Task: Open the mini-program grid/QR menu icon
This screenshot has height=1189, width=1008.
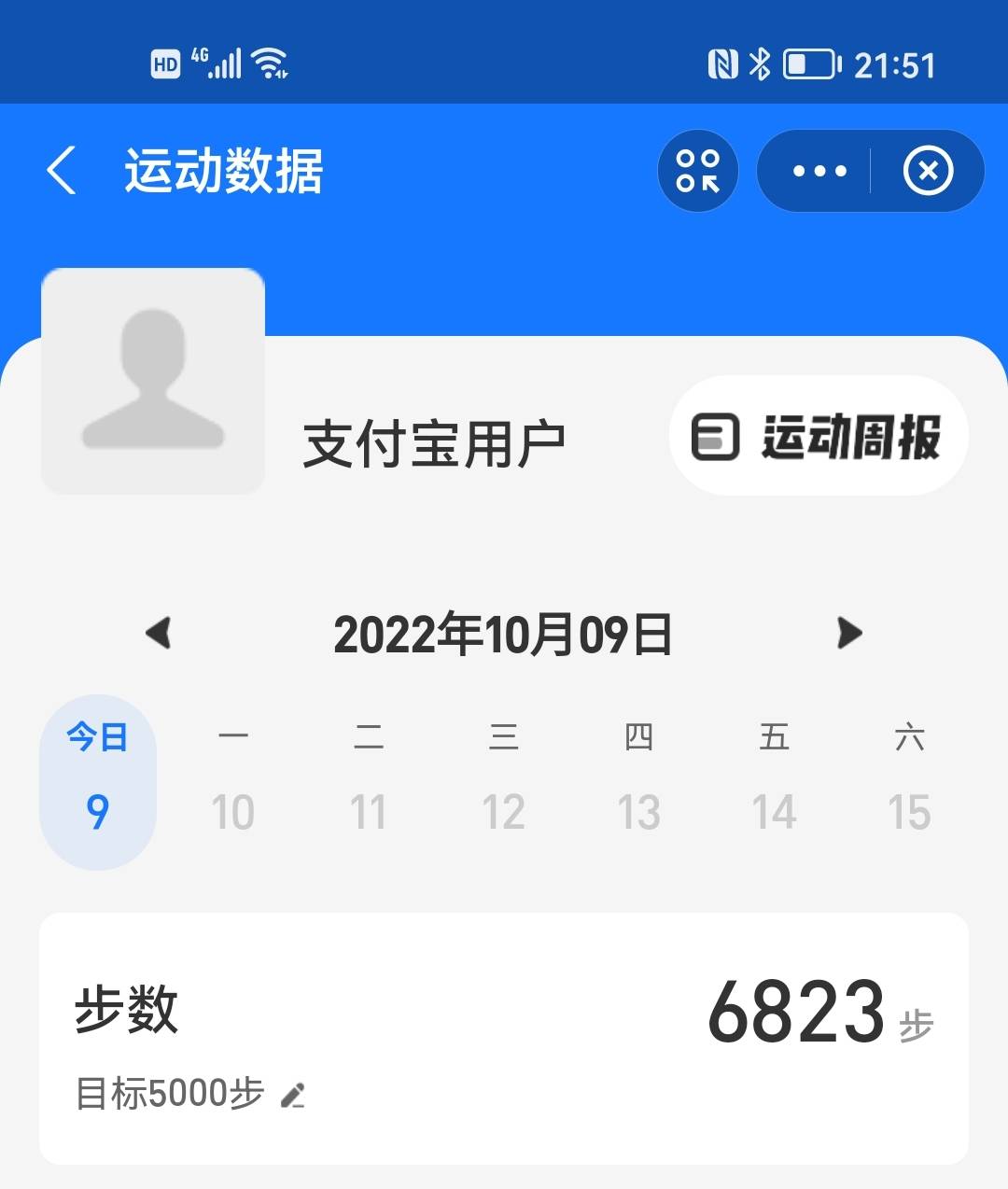Action: point(698,171)
